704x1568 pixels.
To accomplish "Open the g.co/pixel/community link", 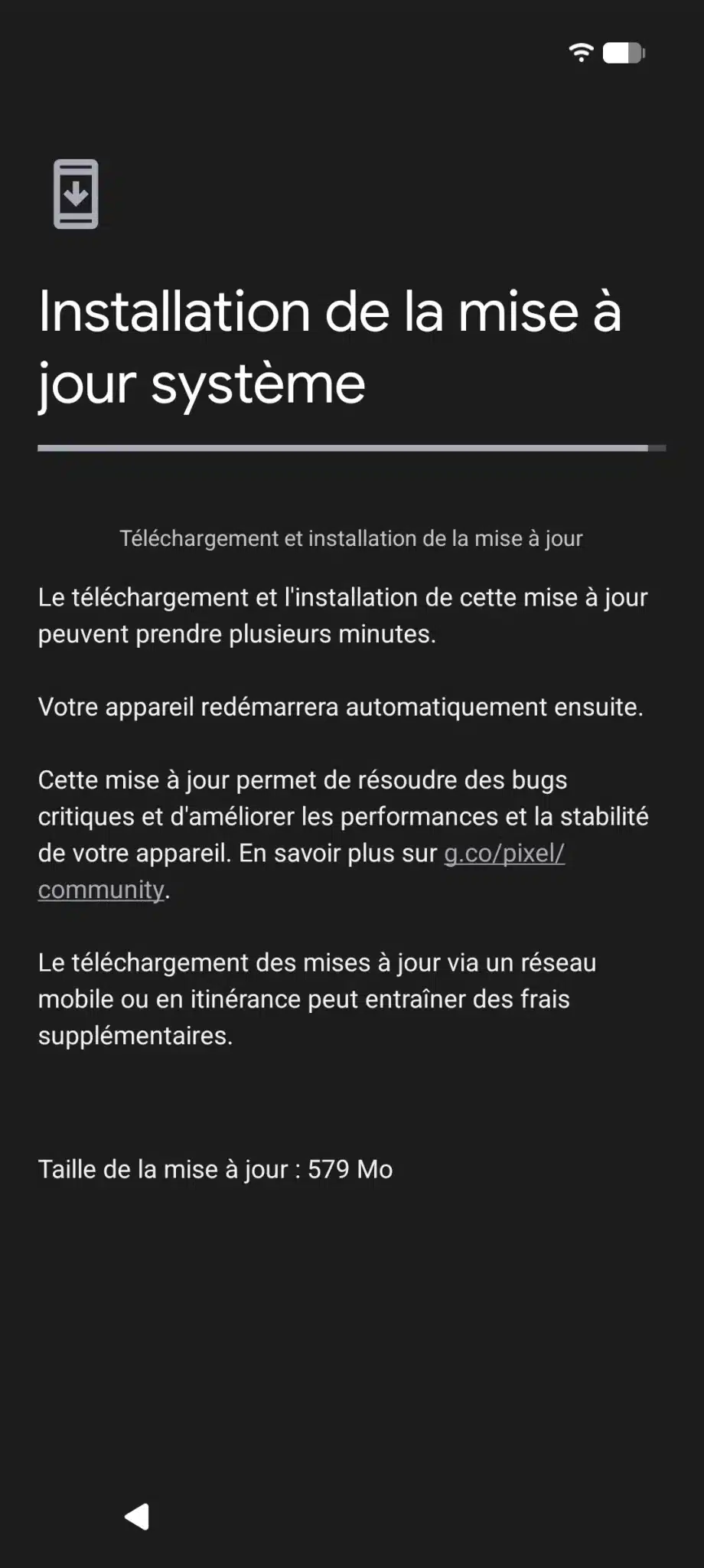I will point(504,853).
